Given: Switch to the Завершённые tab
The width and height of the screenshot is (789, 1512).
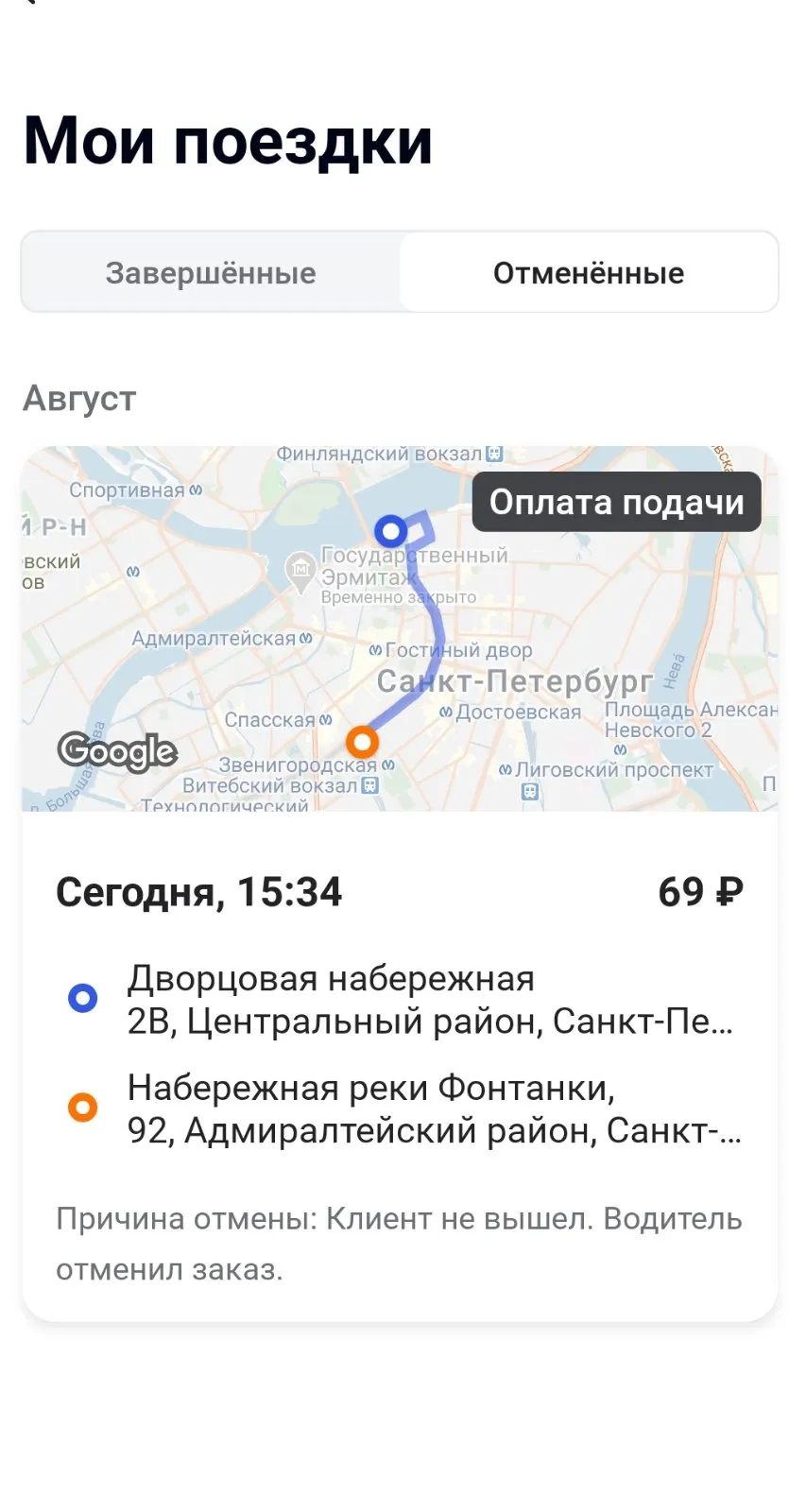Looking at the screenshot, I should click(x=211, y=272).
